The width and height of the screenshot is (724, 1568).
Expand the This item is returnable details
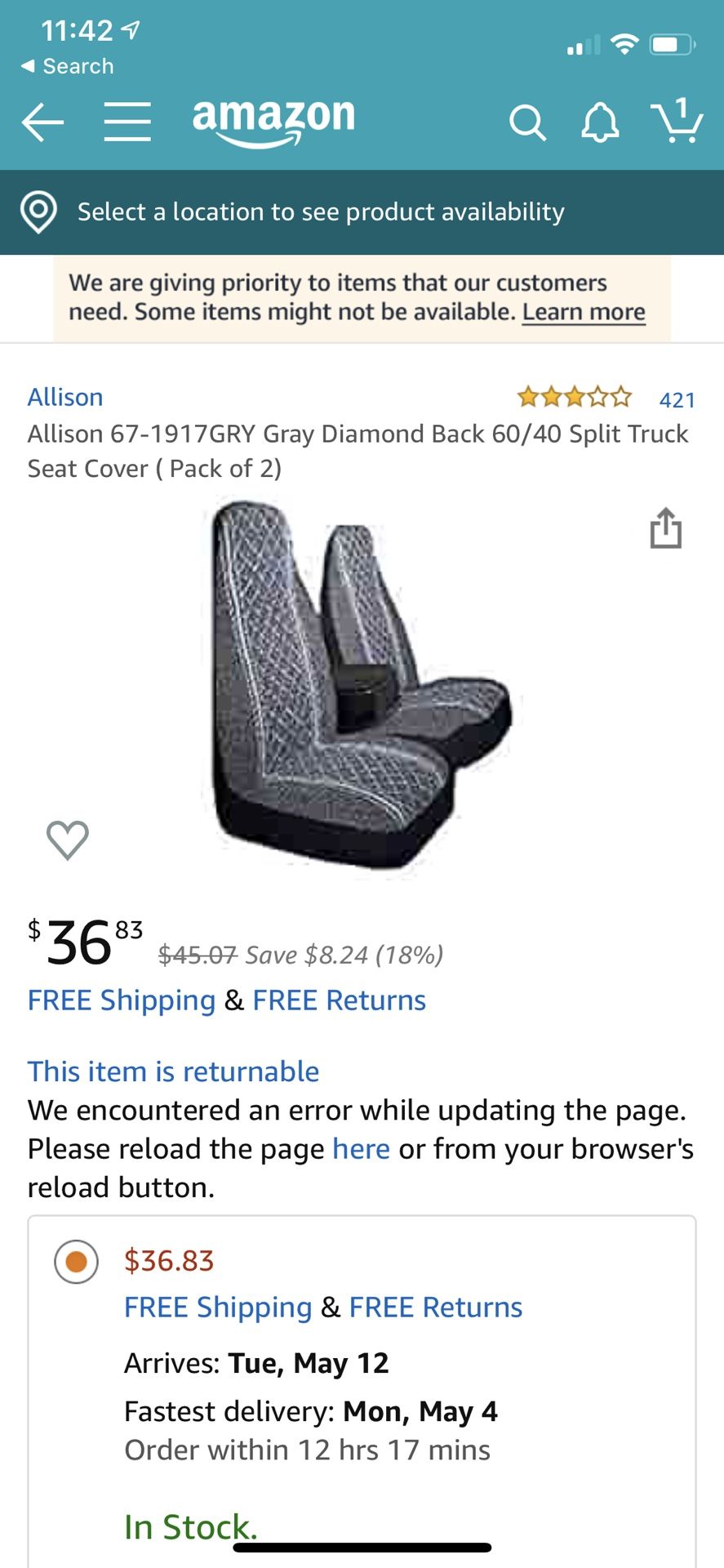172,1071
